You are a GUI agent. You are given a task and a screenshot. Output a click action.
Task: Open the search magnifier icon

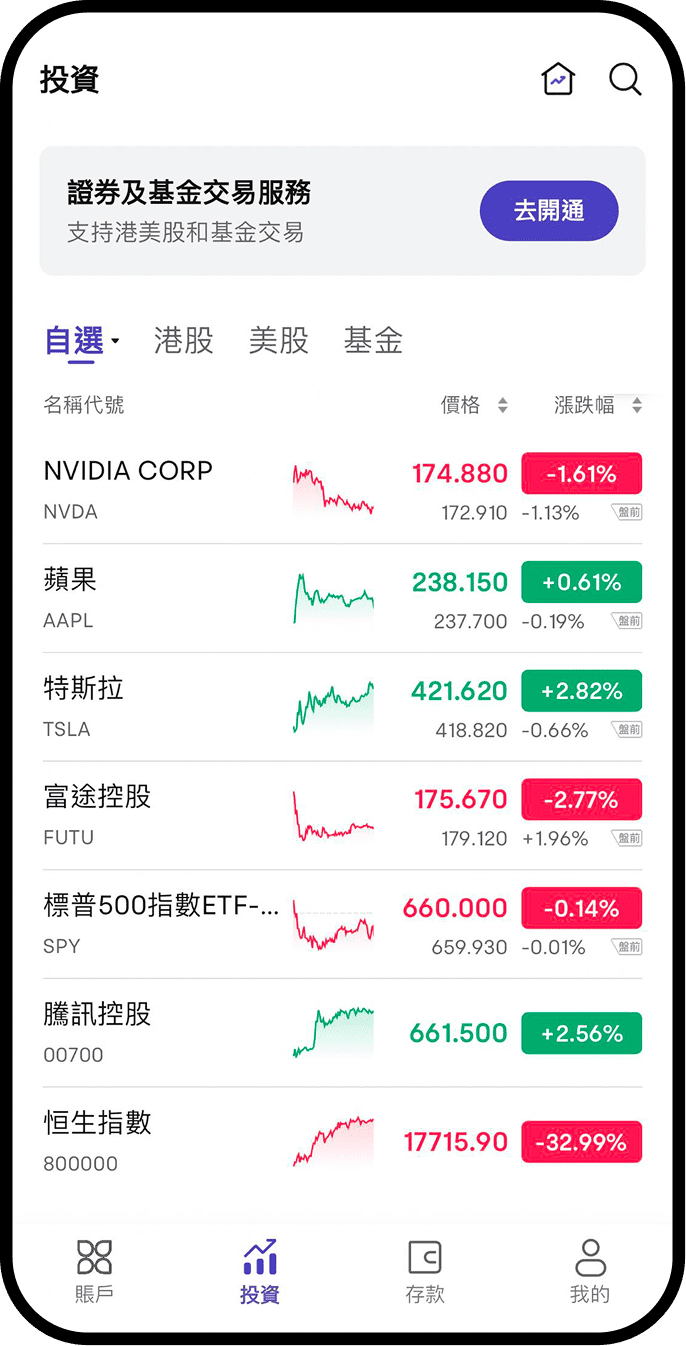coord(625,80)
